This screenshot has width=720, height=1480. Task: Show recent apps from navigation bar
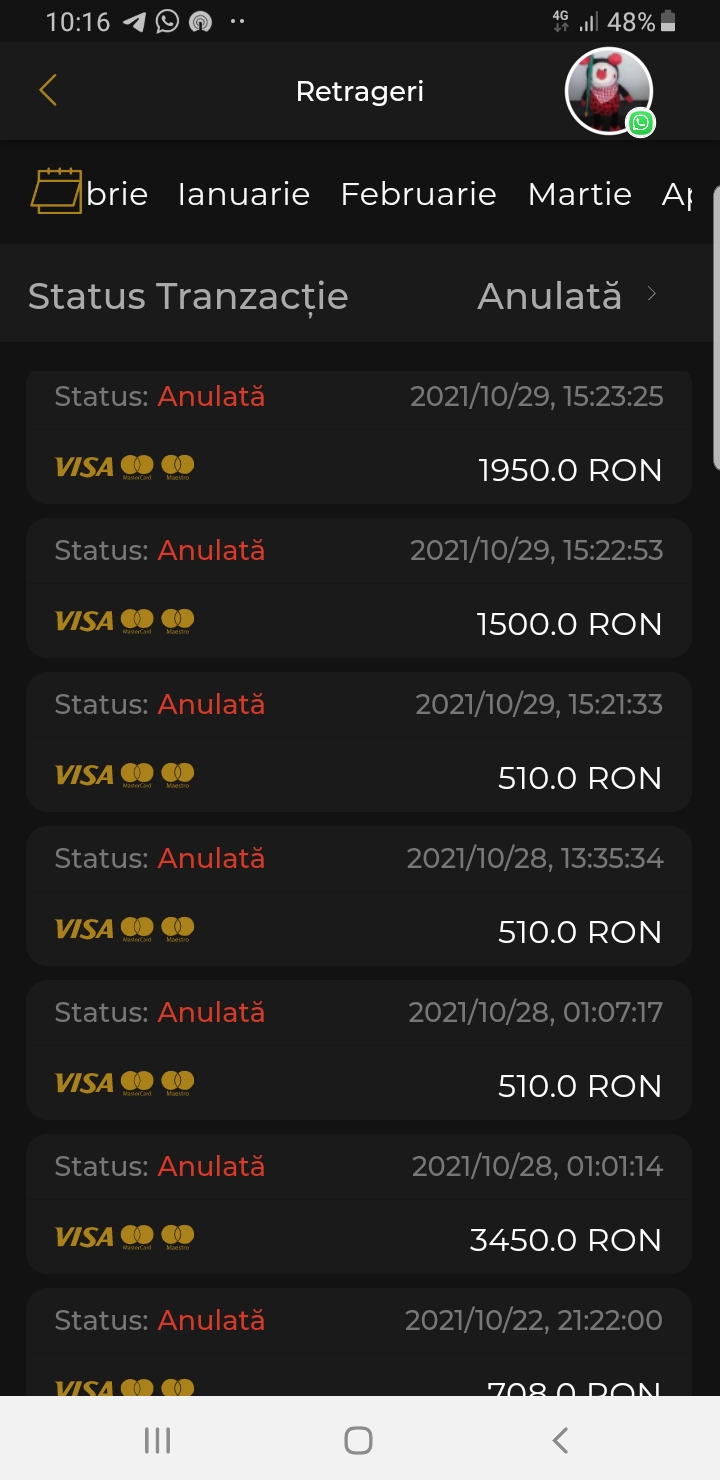(x=157, y=1440)
